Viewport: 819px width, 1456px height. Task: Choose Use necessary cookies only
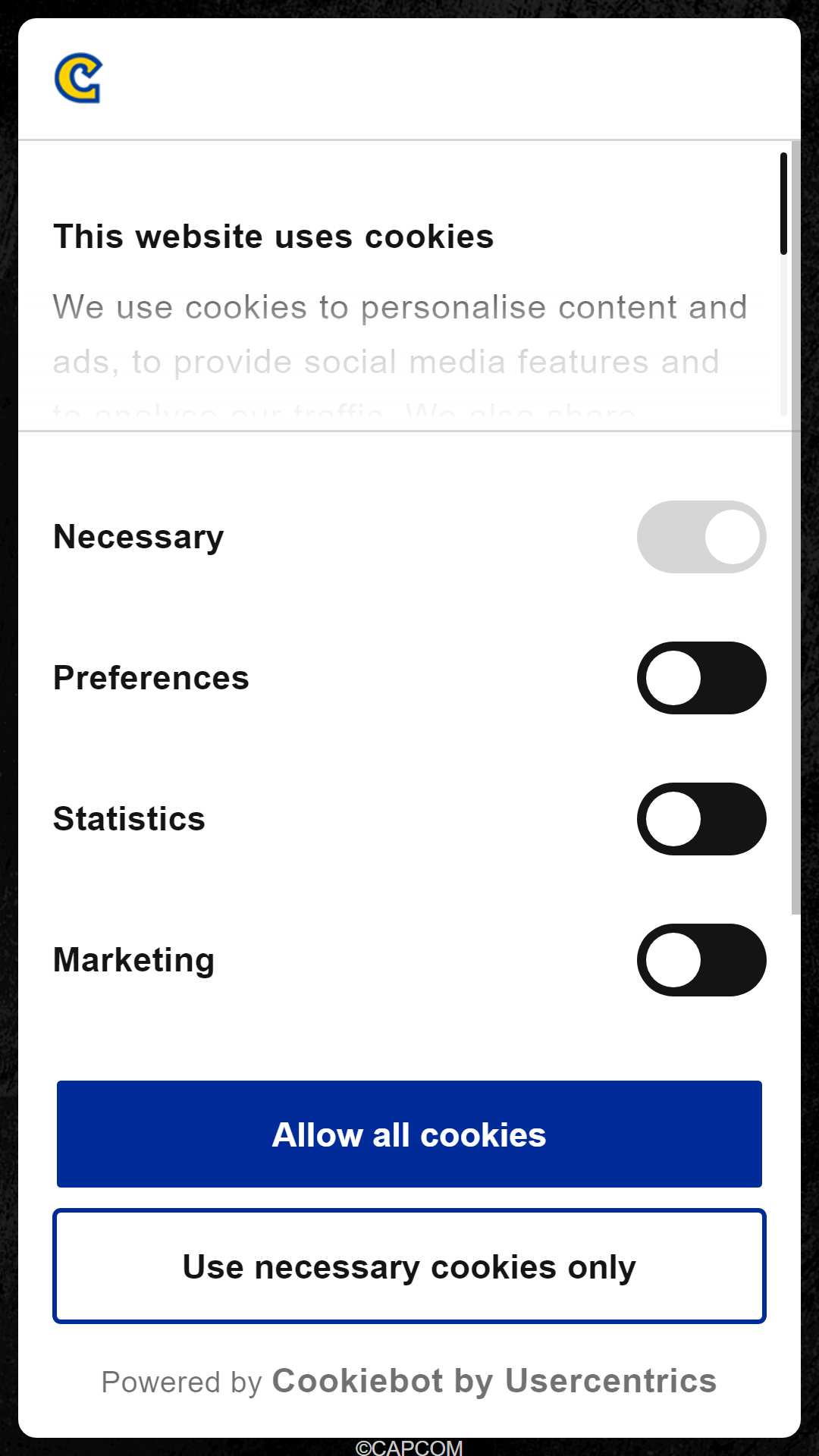[x=409, y=1266]
